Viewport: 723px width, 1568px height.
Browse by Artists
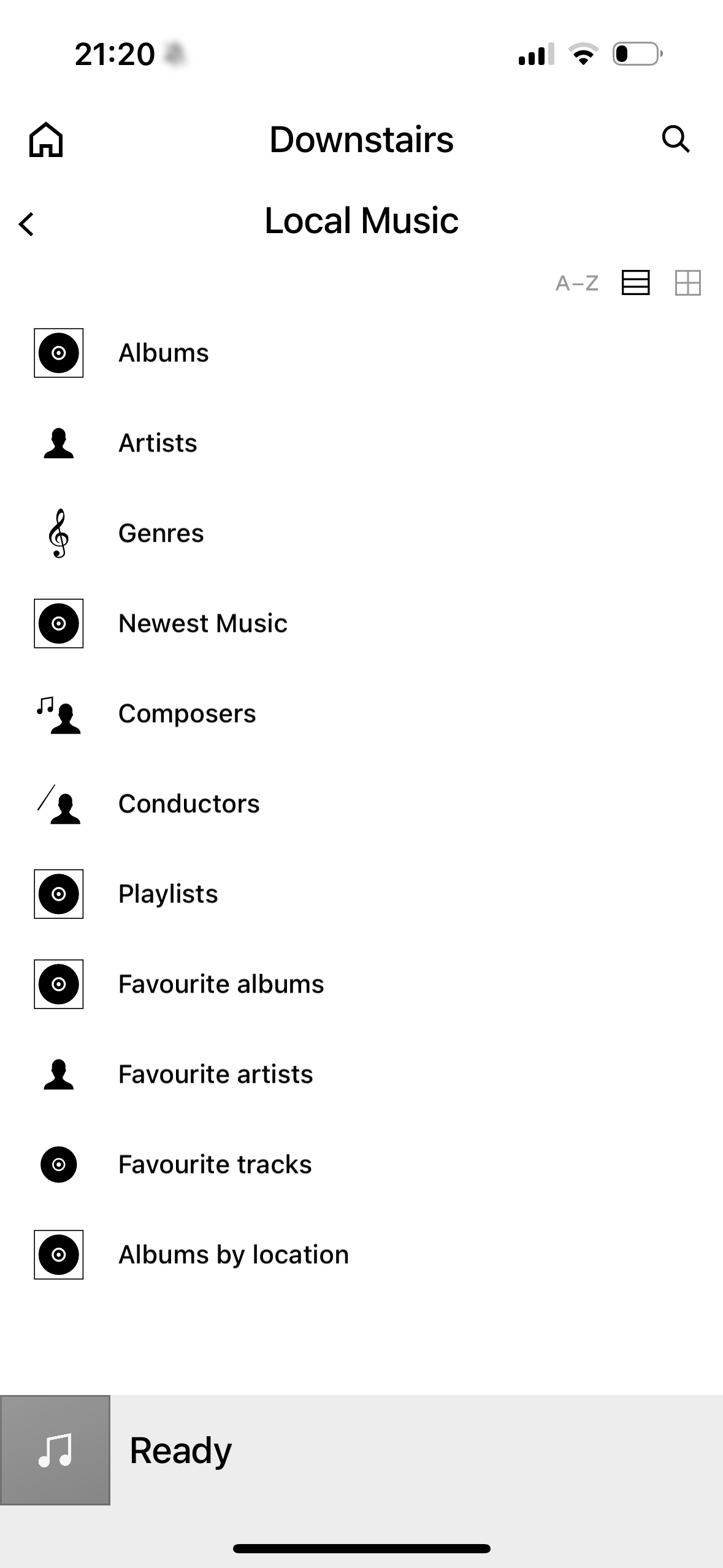tap(158, 443)
